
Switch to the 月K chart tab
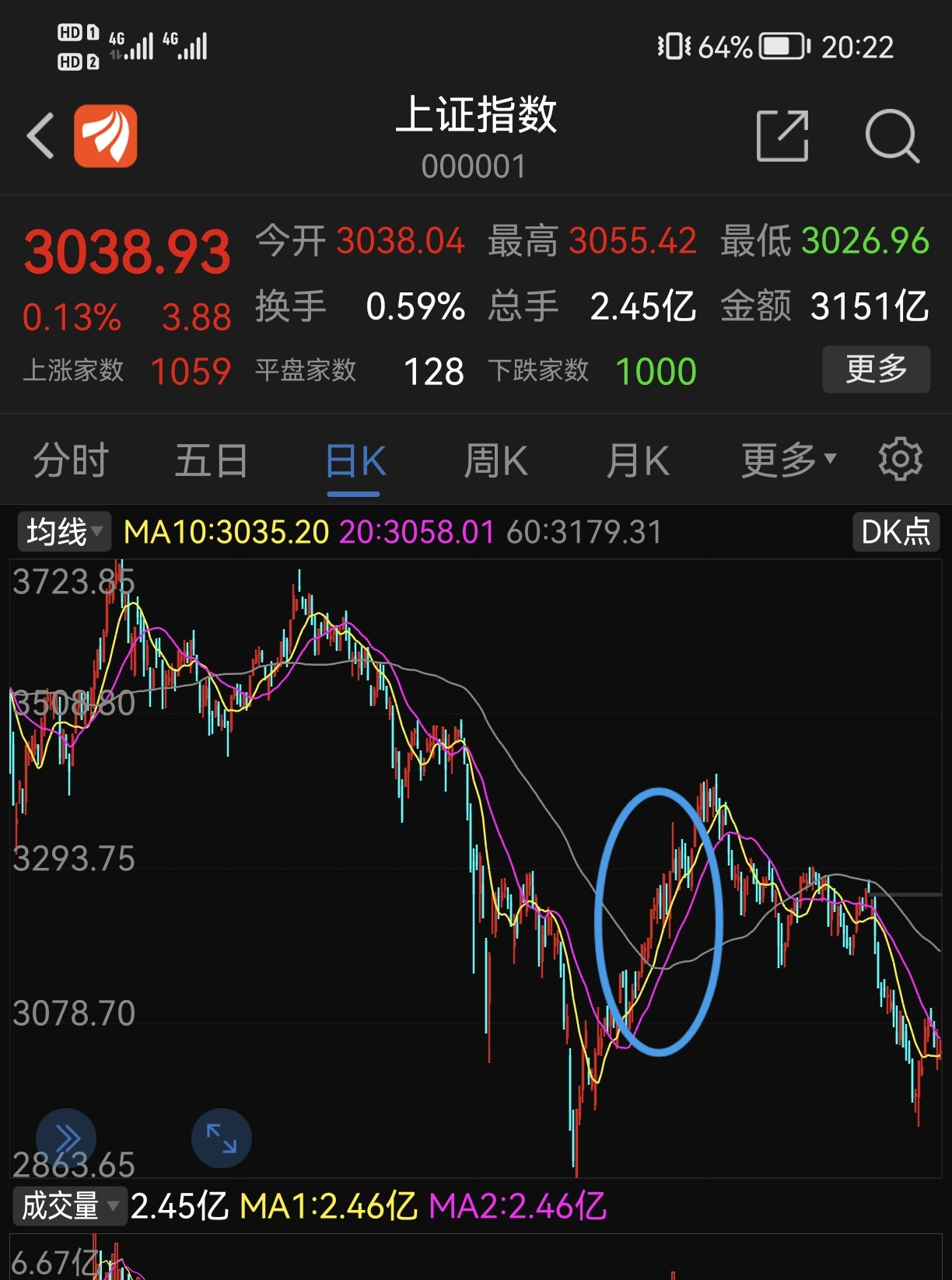(x=637, y=461)
